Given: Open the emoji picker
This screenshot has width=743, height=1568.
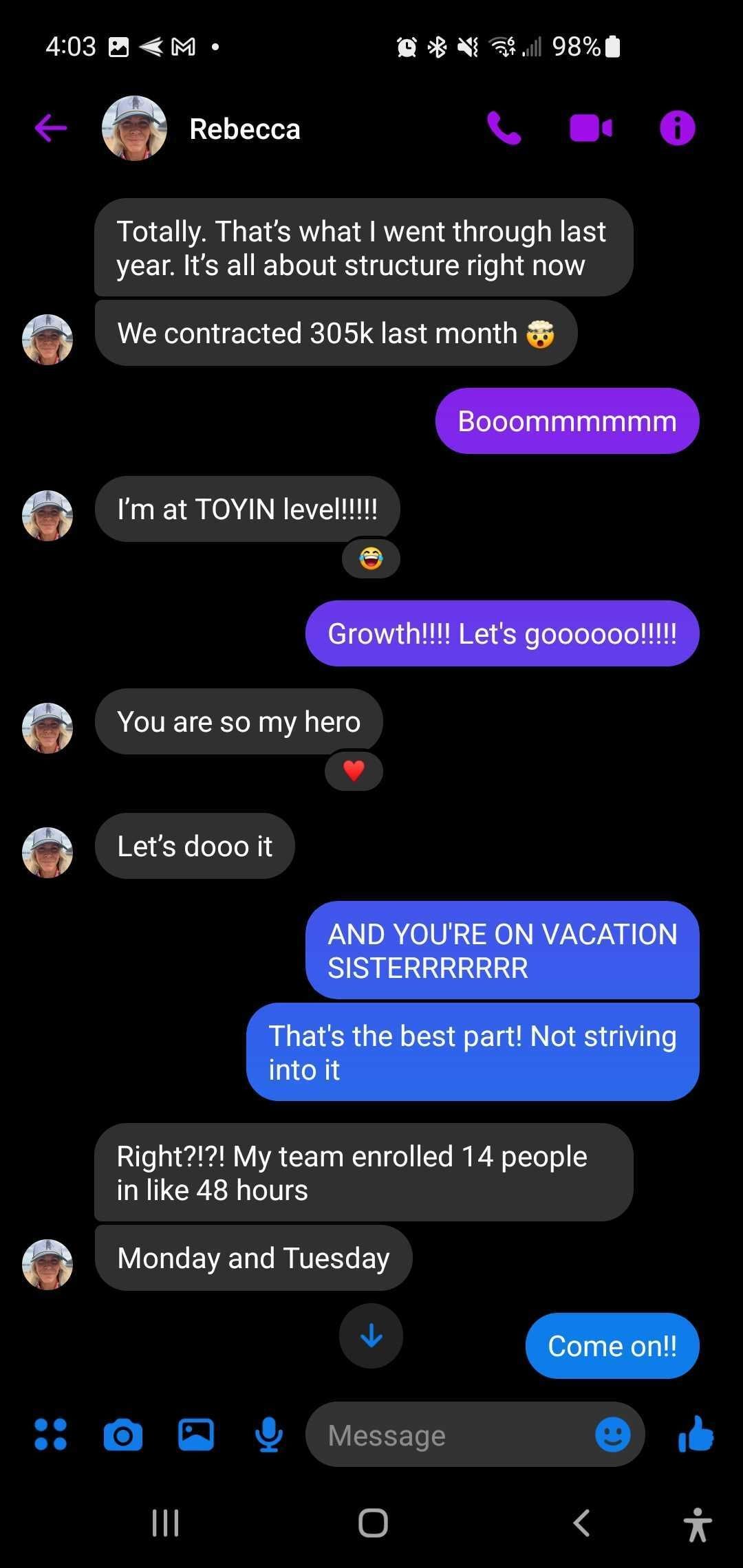Looking at the screenshot, I should 612,1435.
